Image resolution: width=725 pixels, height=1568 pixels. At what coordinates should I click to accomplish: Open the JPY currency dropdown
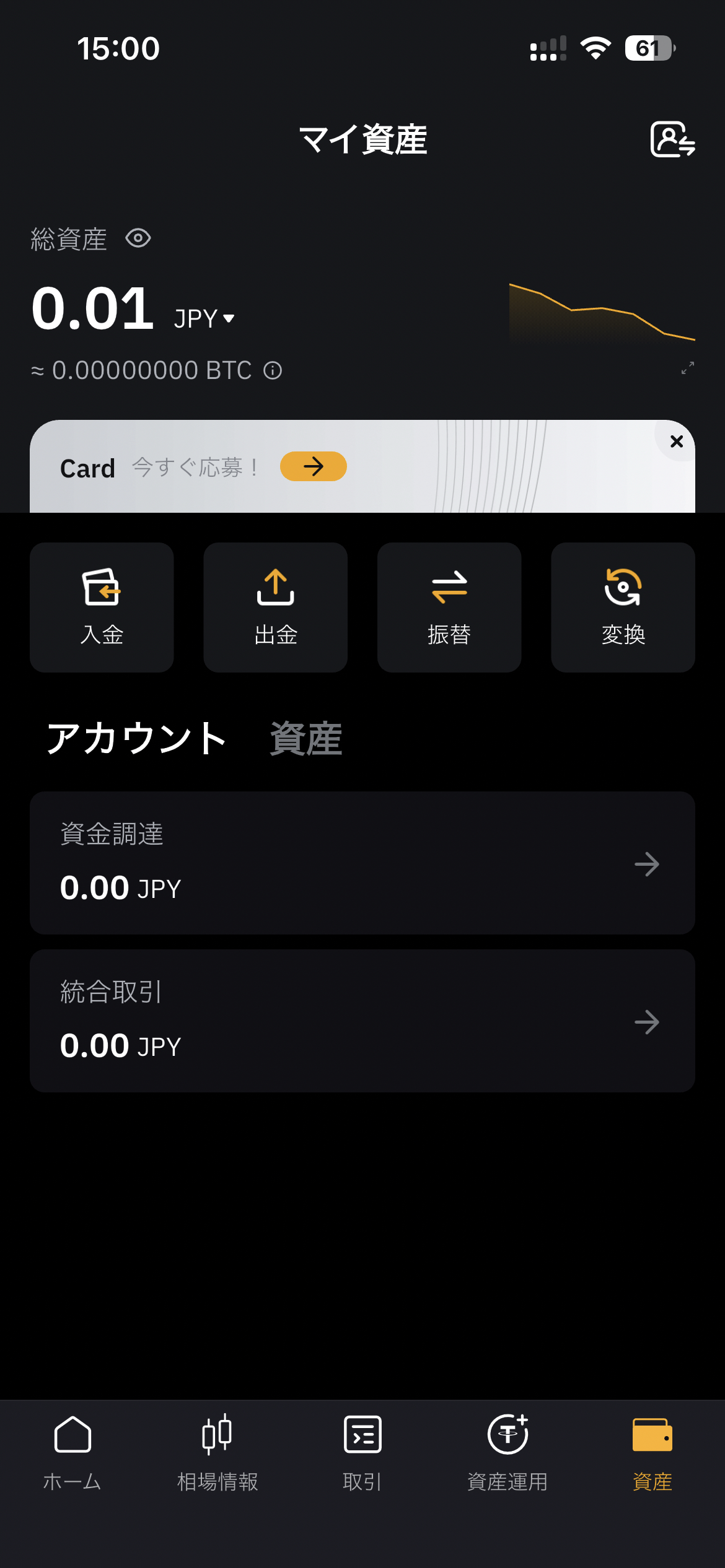tap(204, 319)
